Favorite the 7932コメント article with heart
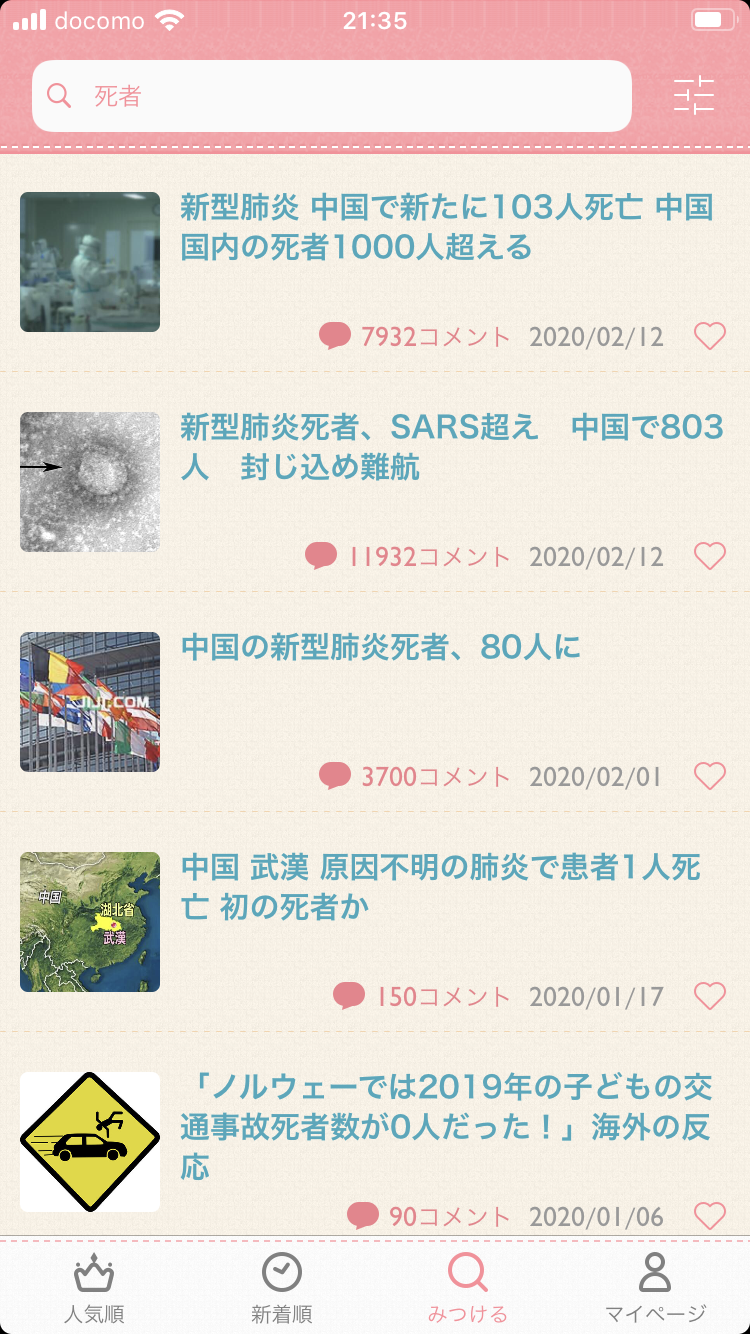The image size is (750, 1334). [x=710, y=336]
